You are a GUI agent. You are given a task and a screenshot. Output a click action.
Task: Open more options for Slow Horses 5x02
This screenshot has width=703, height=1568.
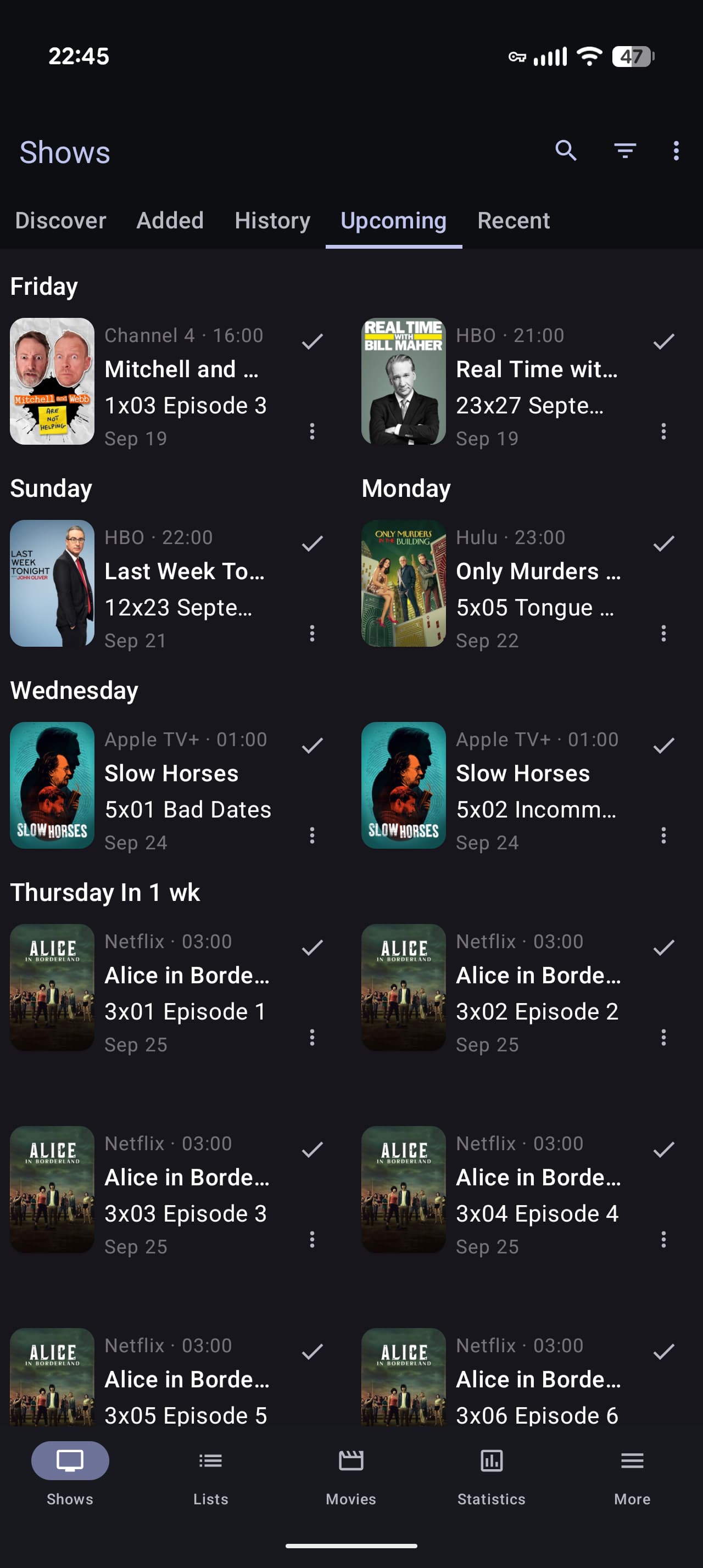[x=663, y=836]
